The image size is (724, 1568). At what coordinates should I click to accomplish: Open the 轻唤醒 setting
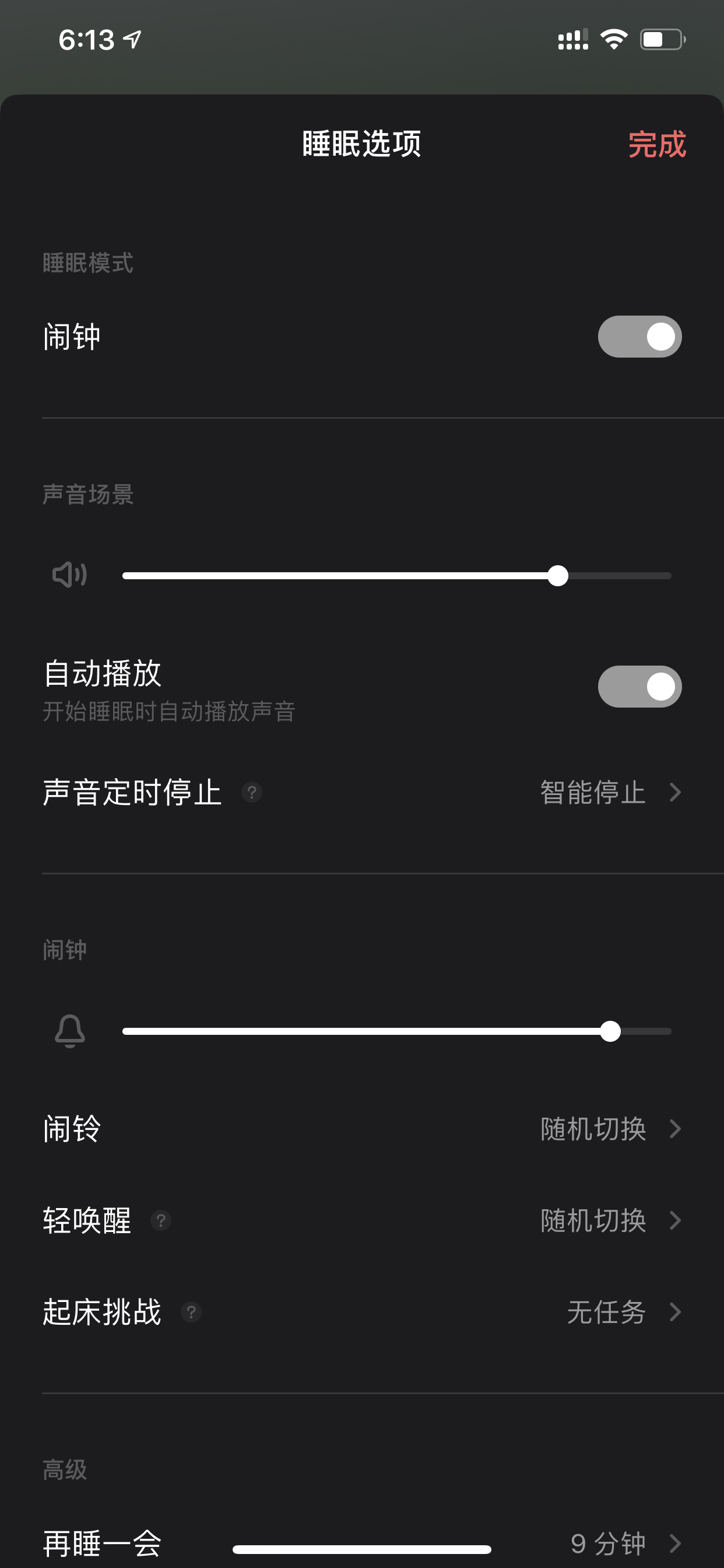(x=362, y=1220)
